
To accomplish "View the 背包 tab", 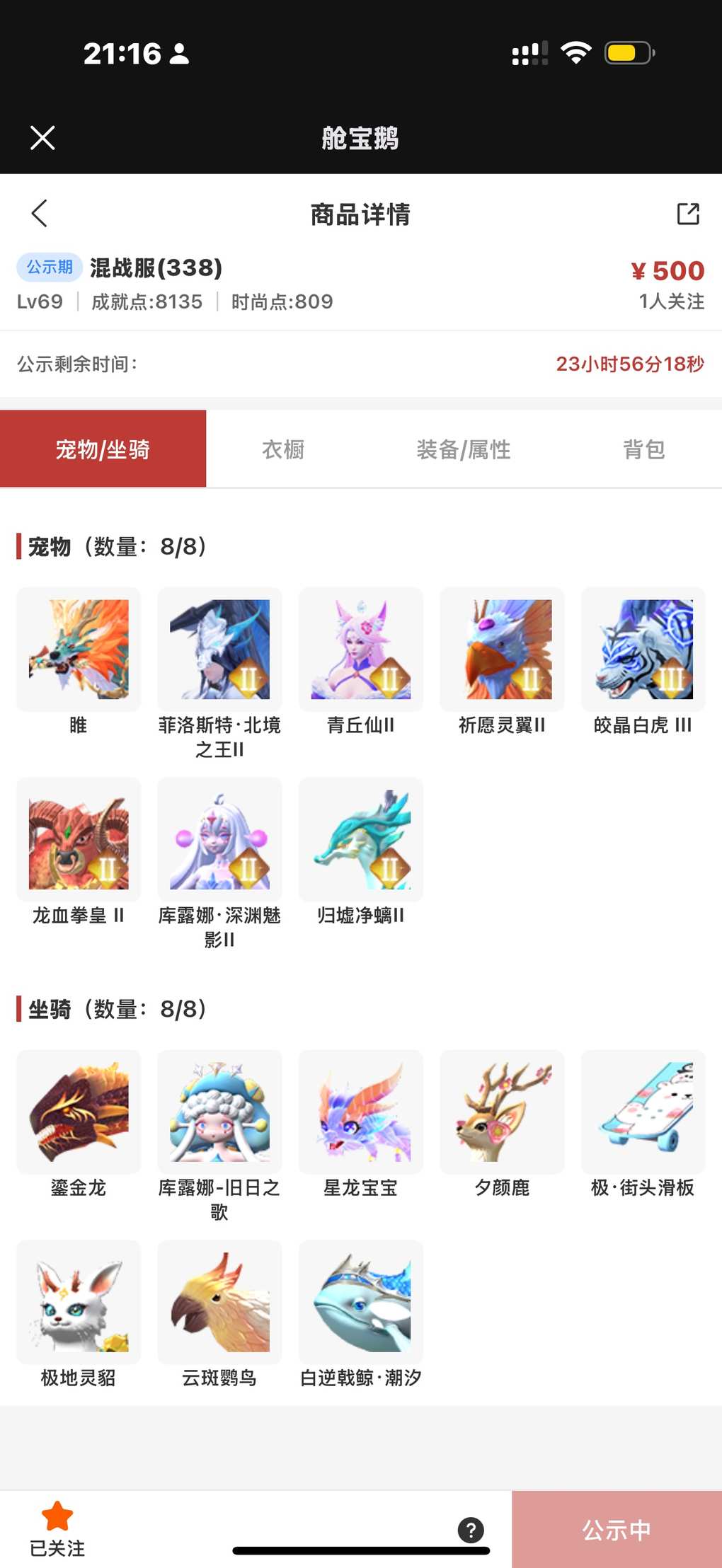I will (x=643, y=449).
